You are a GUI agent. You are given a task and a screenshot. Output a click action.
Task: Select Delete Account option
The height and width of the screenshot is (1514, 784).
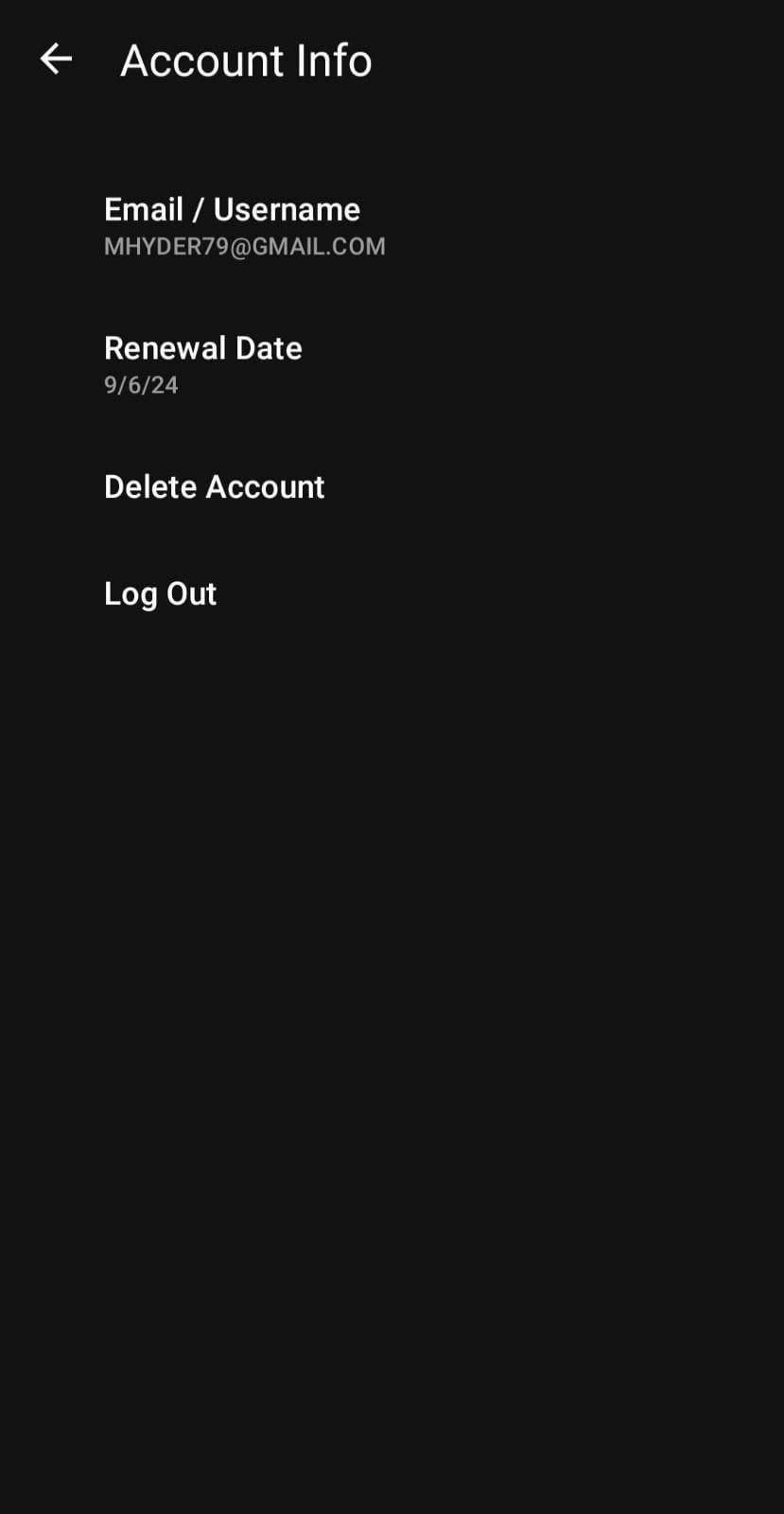tap(214, 486)
